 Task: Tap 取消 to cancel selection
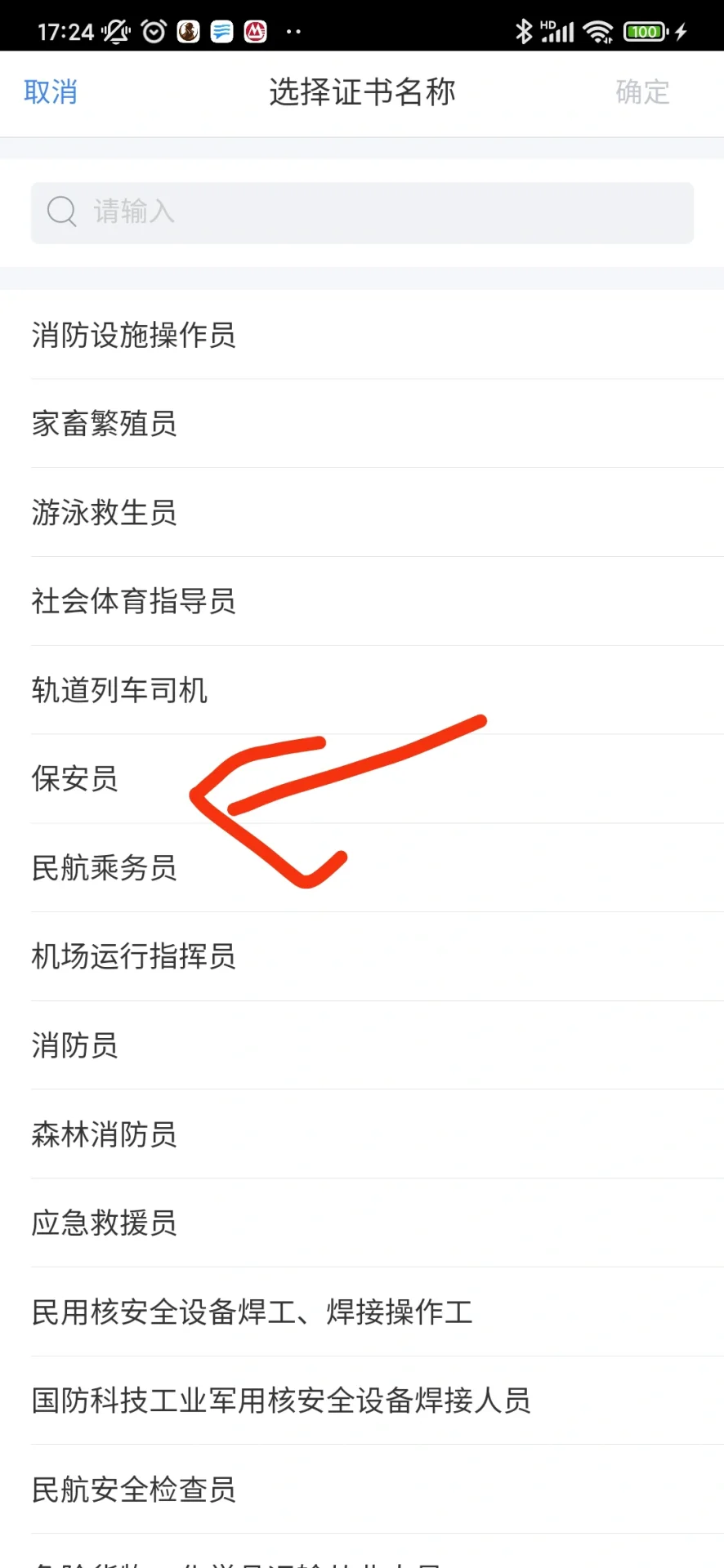[x=51, y=92]
